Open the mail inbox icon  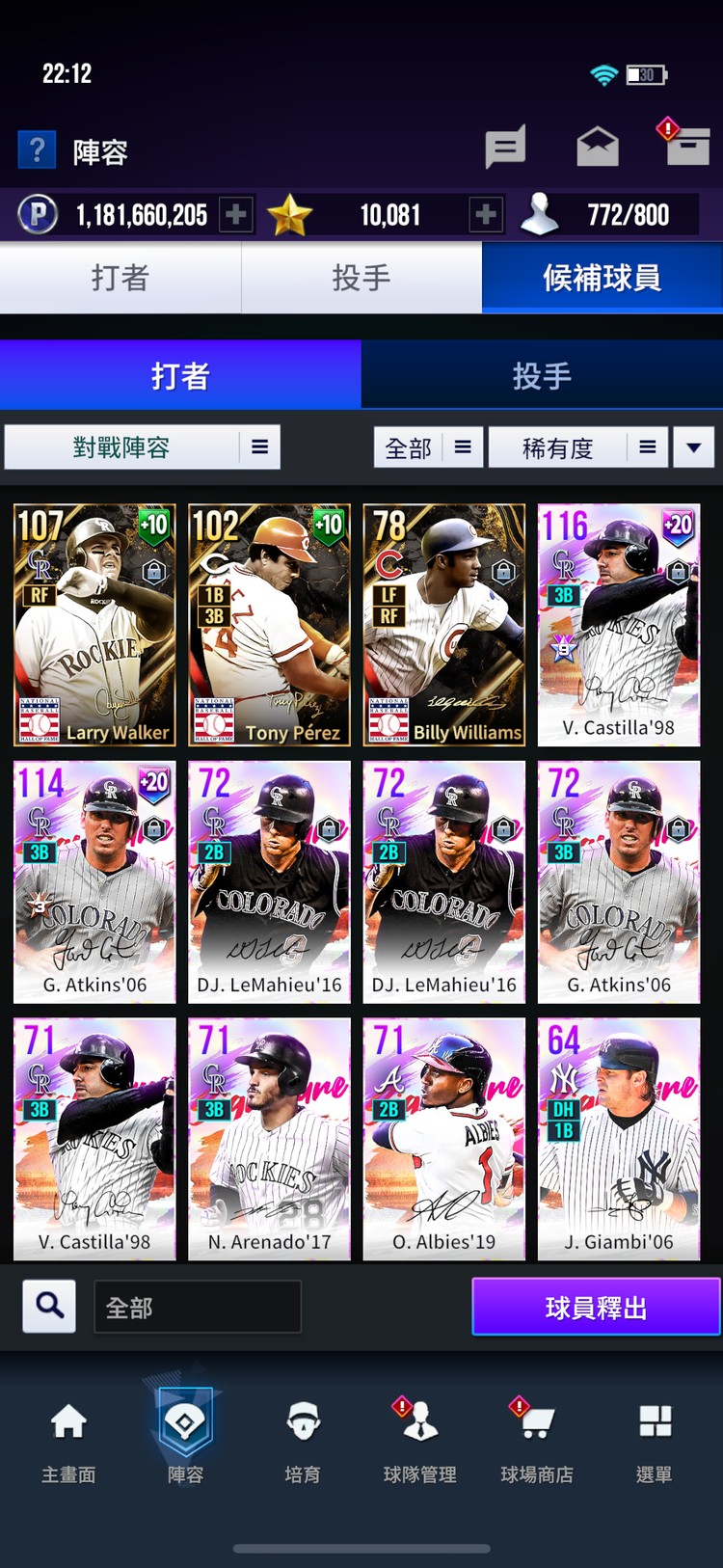[597, 148]
